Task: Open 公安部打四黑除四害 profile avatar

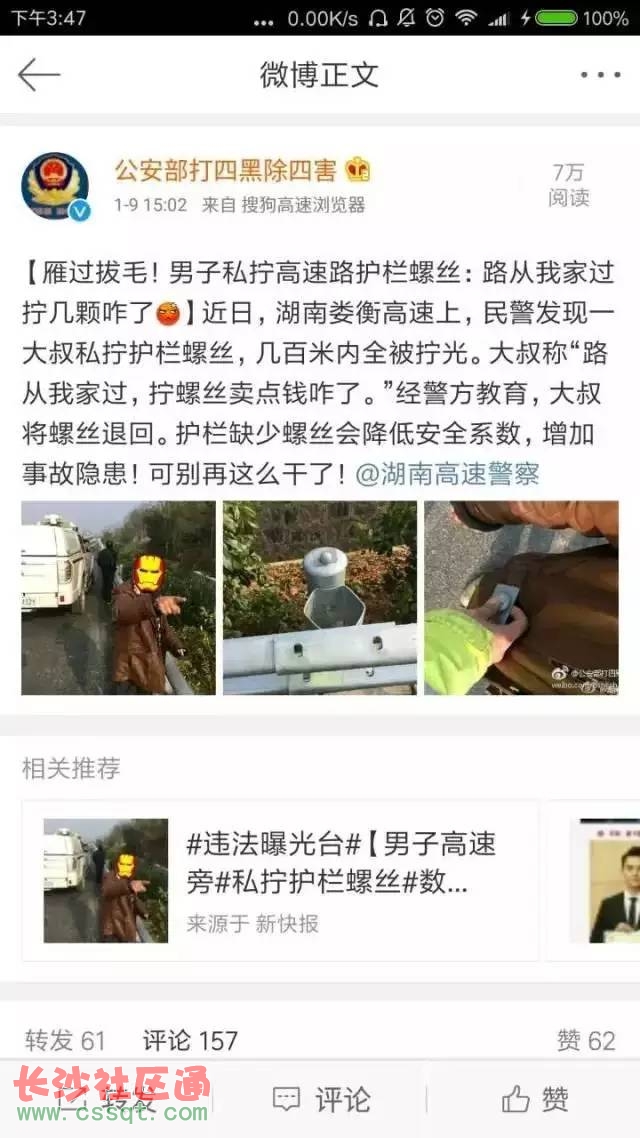Action: pos(57,186)
